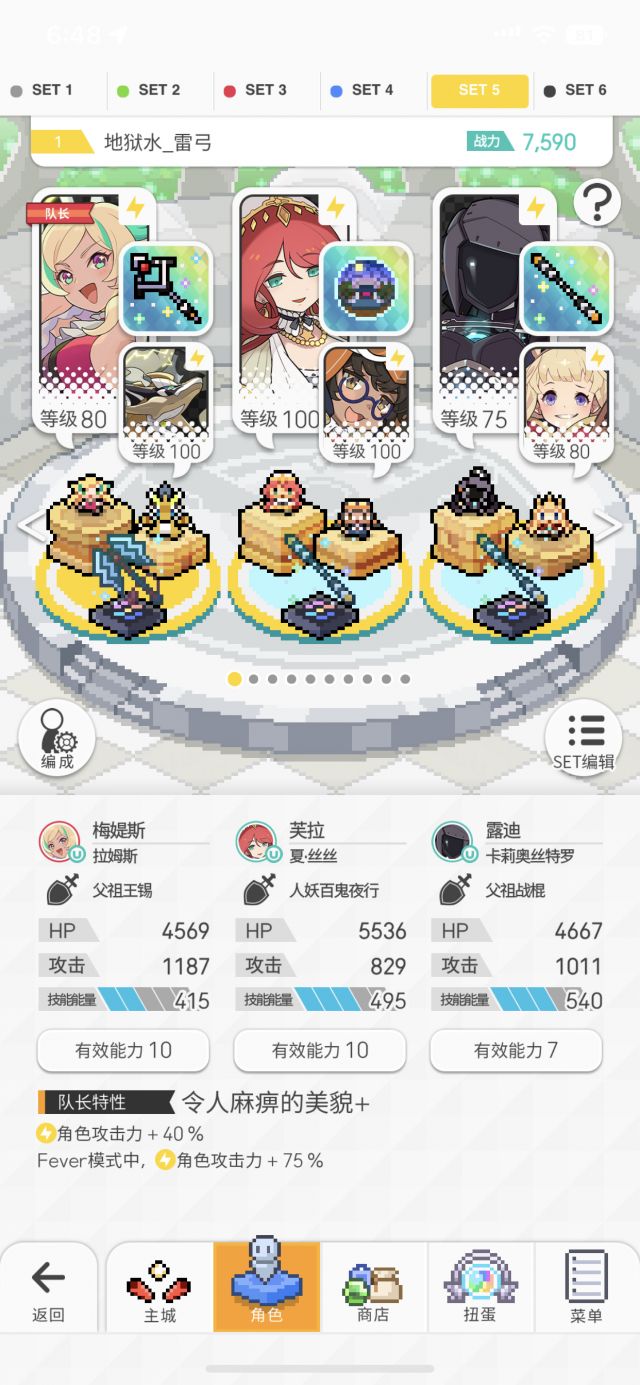Select the dark armored character card, level 75
Viewport: 640px width, 1385px height.
(x=478, y=300)
